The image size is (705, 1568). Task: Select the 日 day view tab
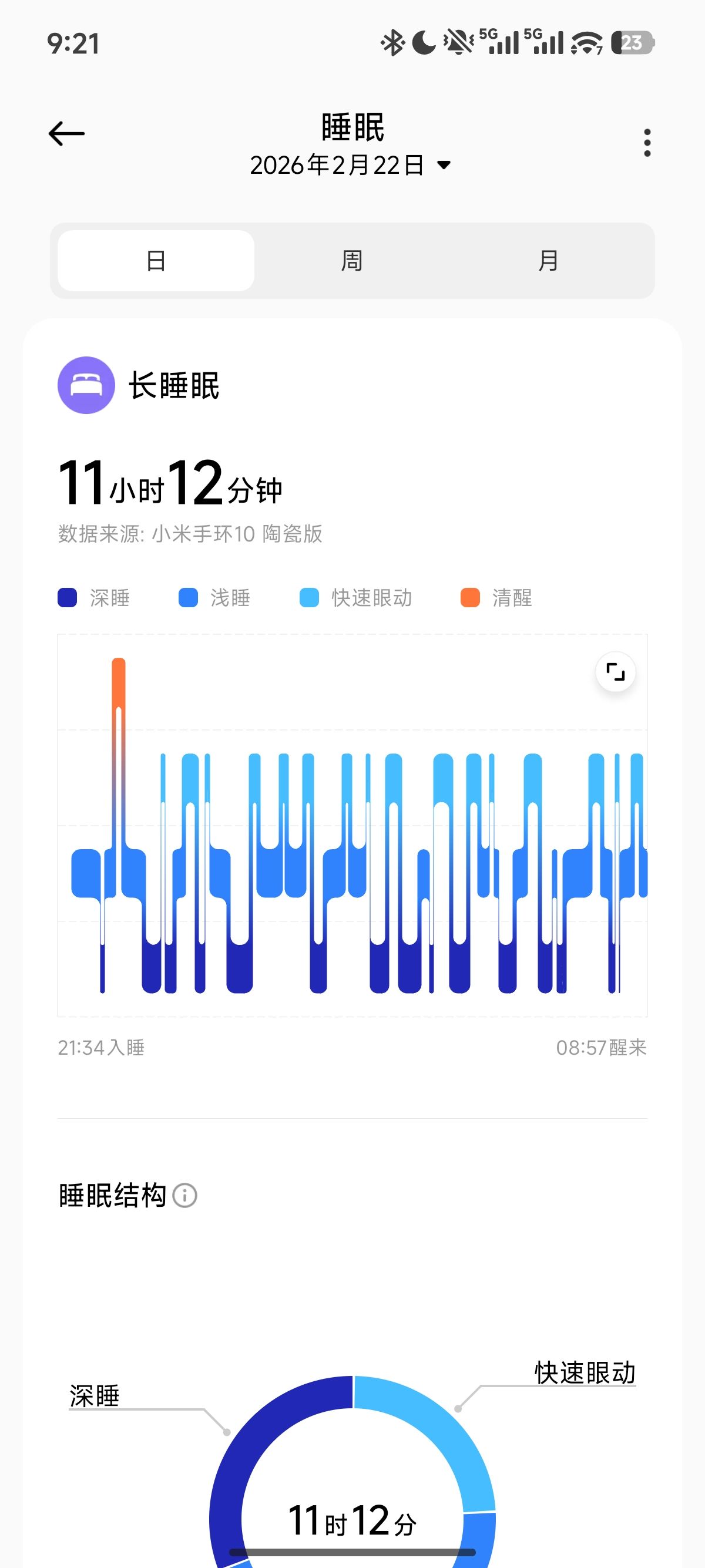point(156,261)
